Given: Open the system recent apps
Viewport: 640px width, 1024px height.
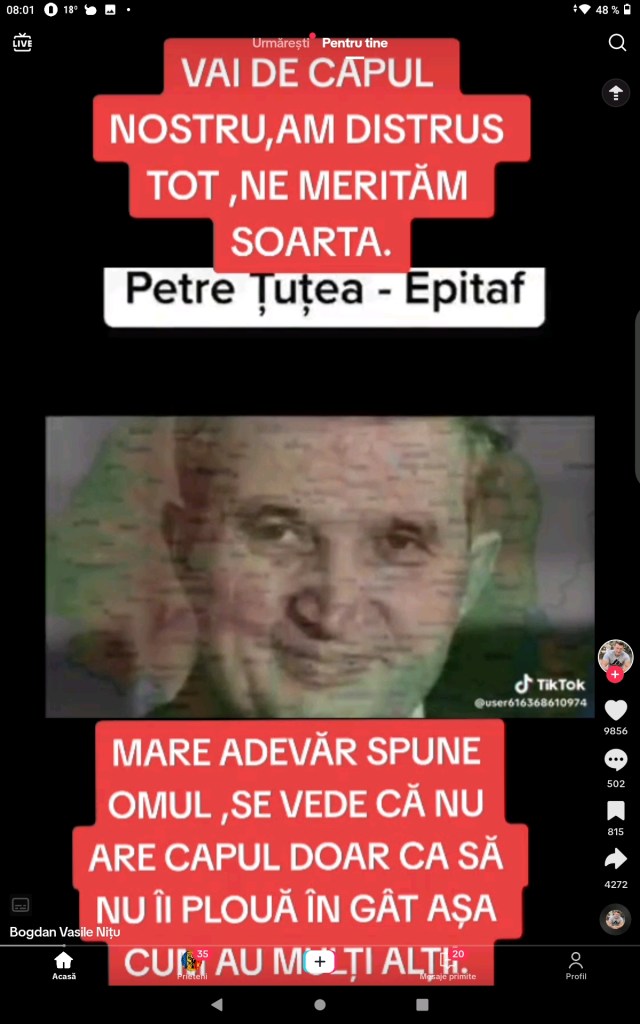Looking at the screenshot, I should [422, 1005].
